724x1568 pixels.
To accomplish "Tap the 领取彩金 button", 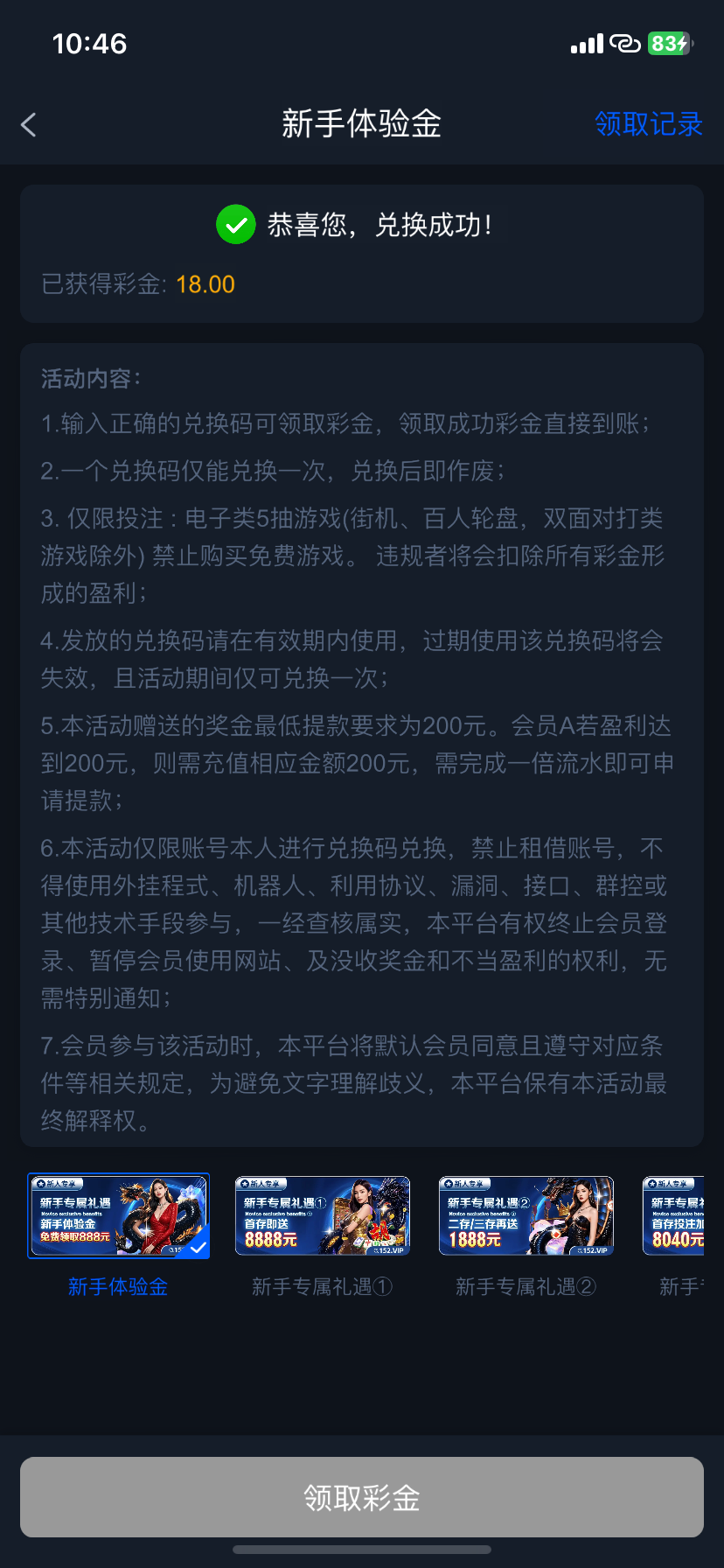I will (362, 1497).
